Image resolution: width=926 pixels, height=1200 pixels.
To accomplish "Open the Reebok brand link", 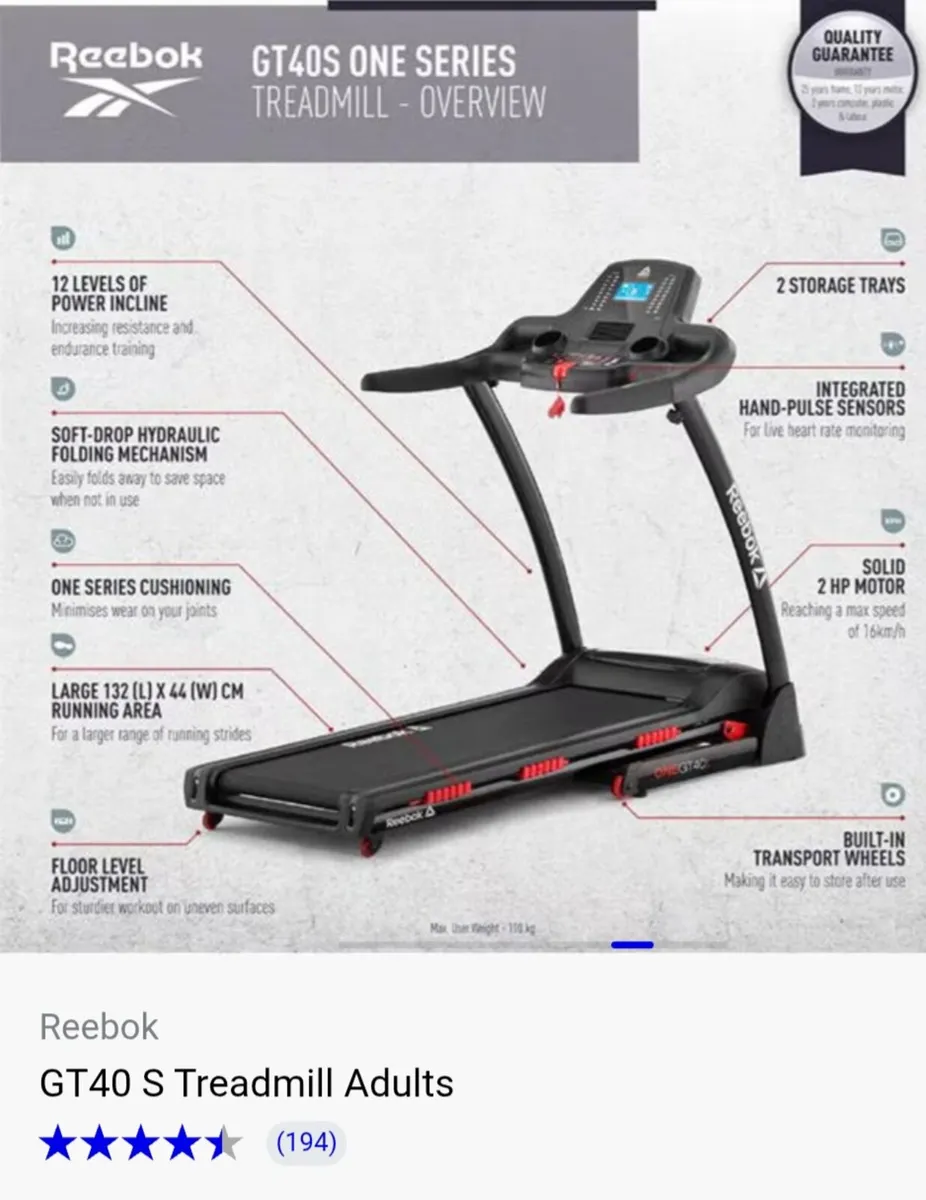I will [99, 1026].
